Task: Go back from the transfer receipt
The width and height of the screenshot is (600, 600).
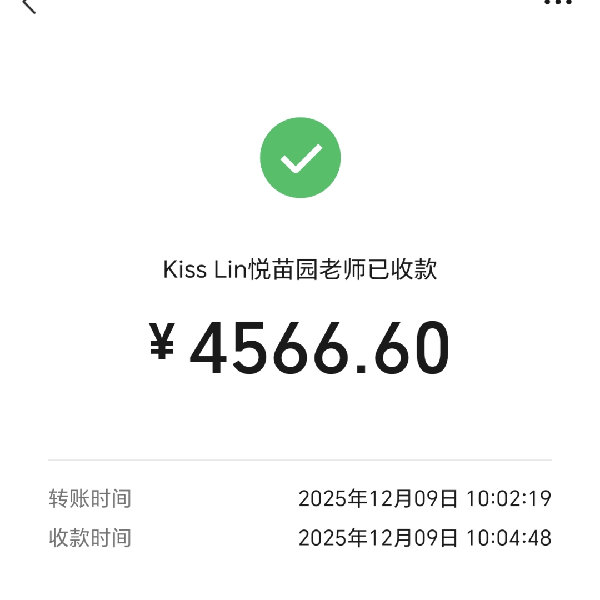Action: tap(28, 4)
